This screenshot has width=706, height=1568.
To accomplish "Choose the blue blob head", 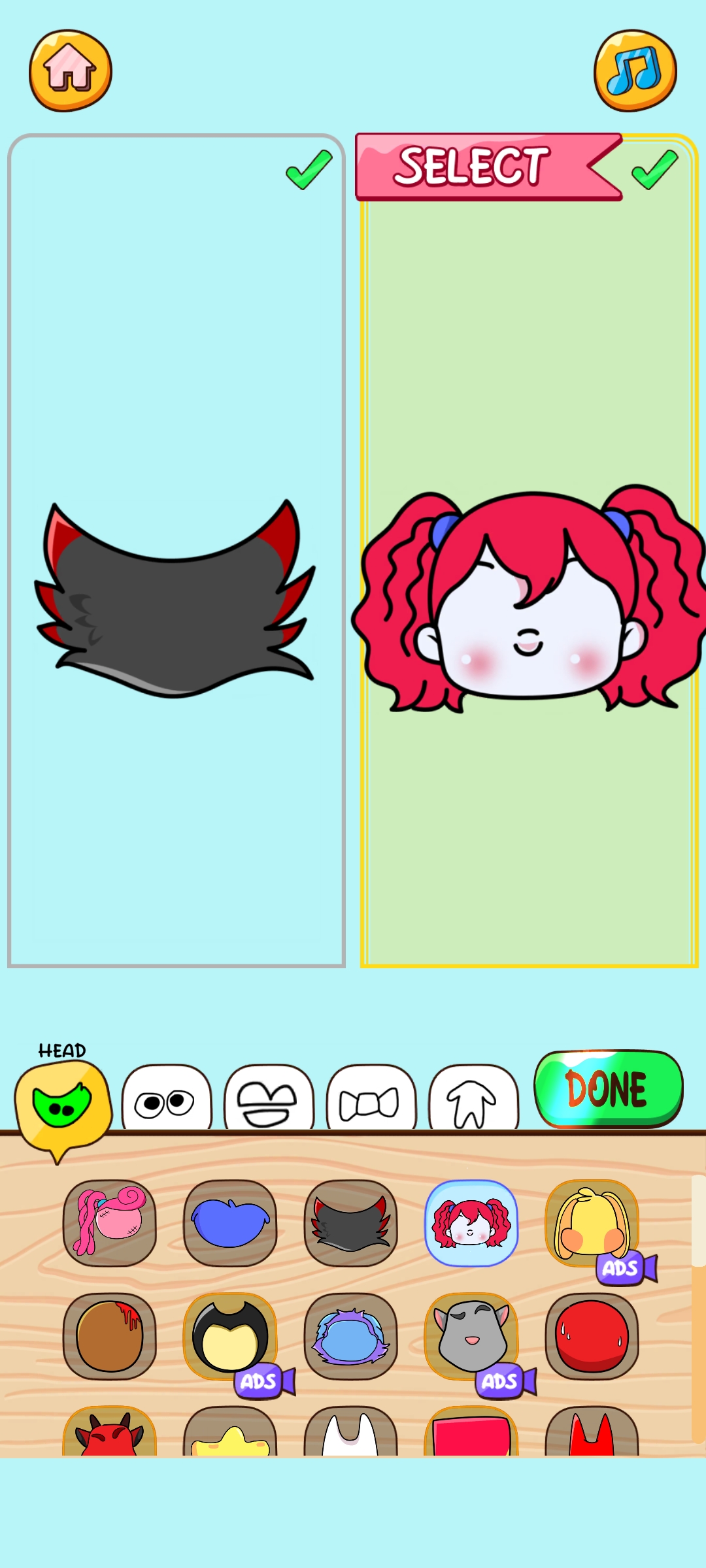I will pyautogui.click(x=230, y=1222).
